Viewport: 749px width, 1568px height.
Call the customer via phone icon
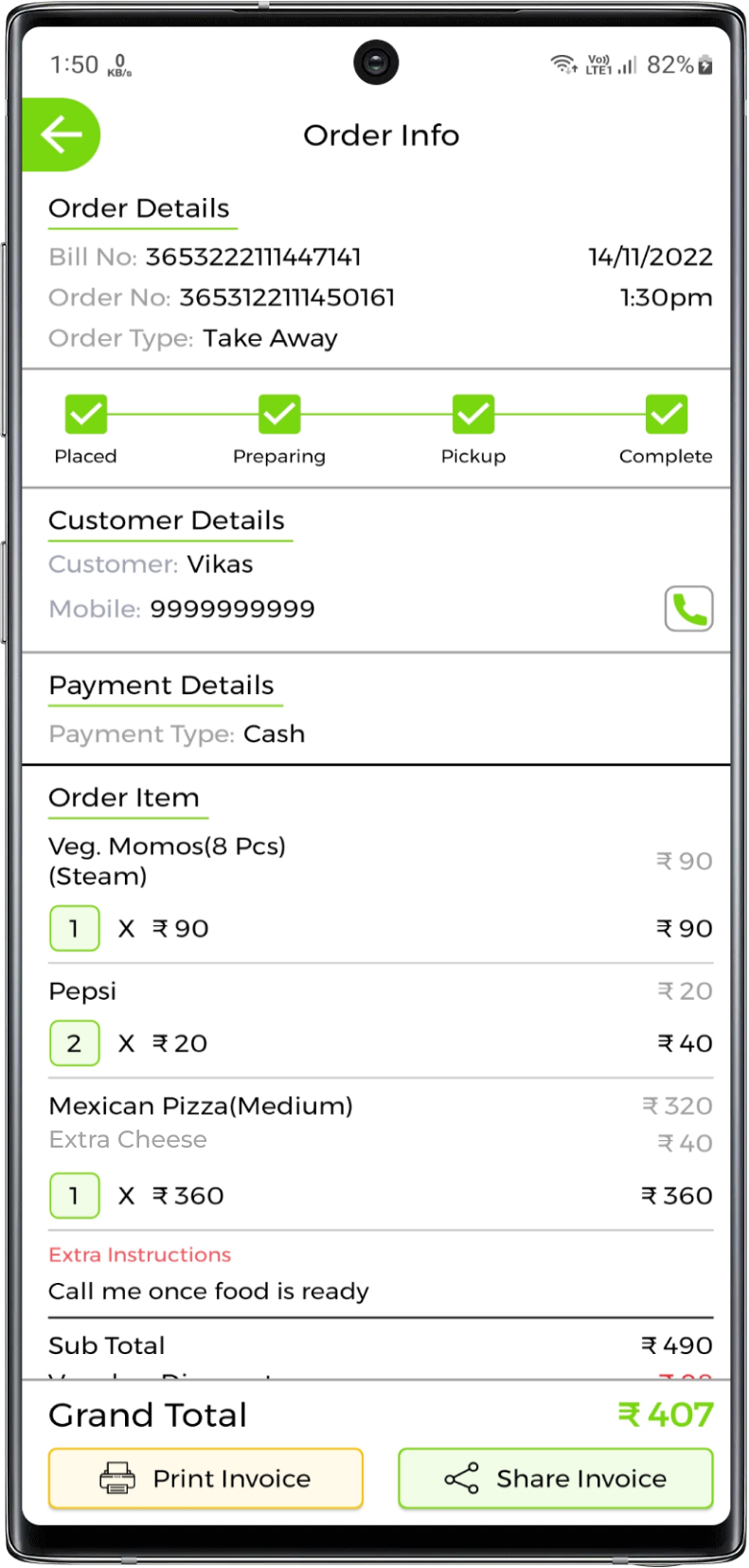click(688, 609)
